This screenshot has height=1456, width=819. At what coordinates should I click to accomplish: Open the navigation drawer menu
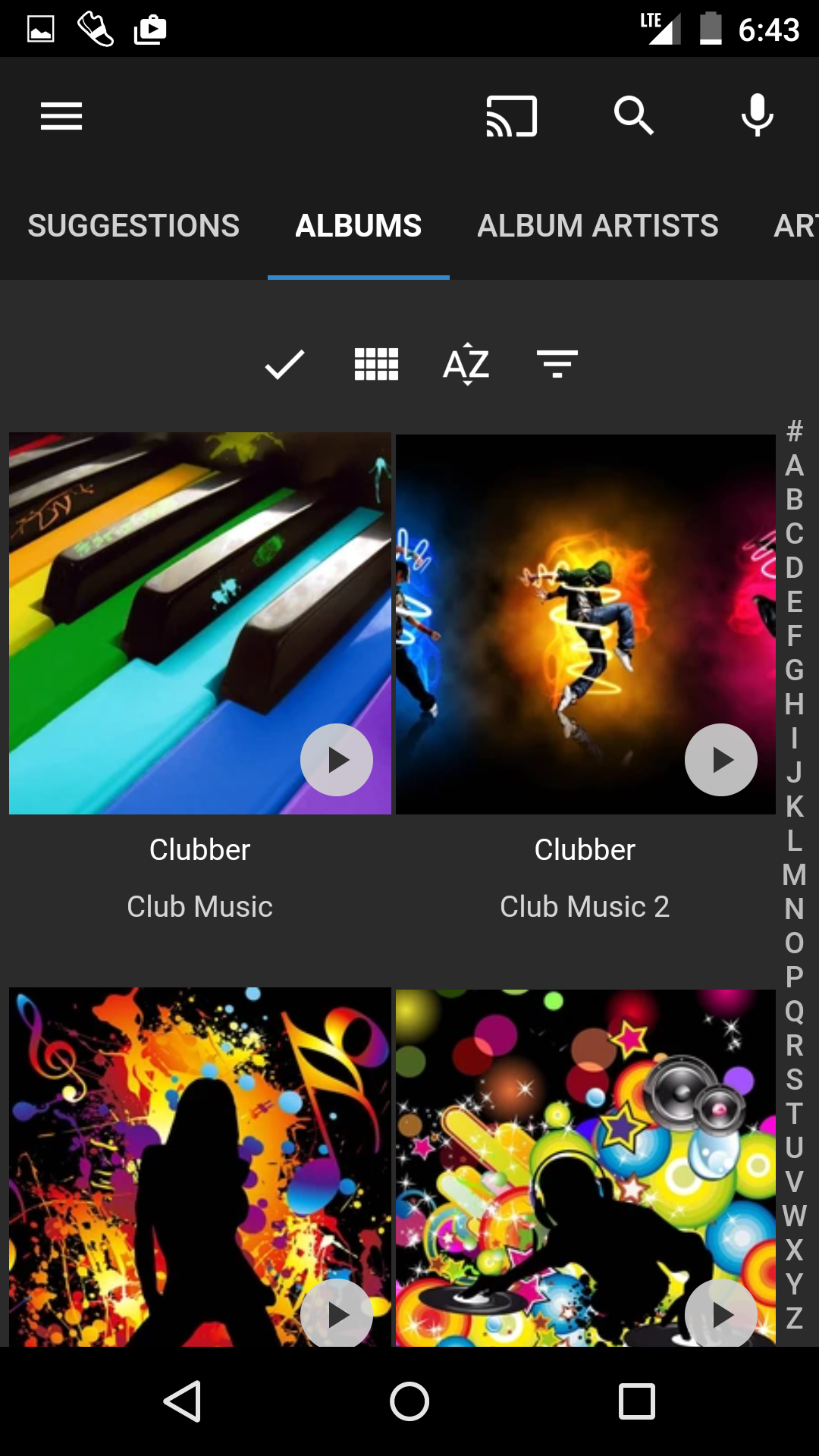pyautogui.click(x=61, y=115)
